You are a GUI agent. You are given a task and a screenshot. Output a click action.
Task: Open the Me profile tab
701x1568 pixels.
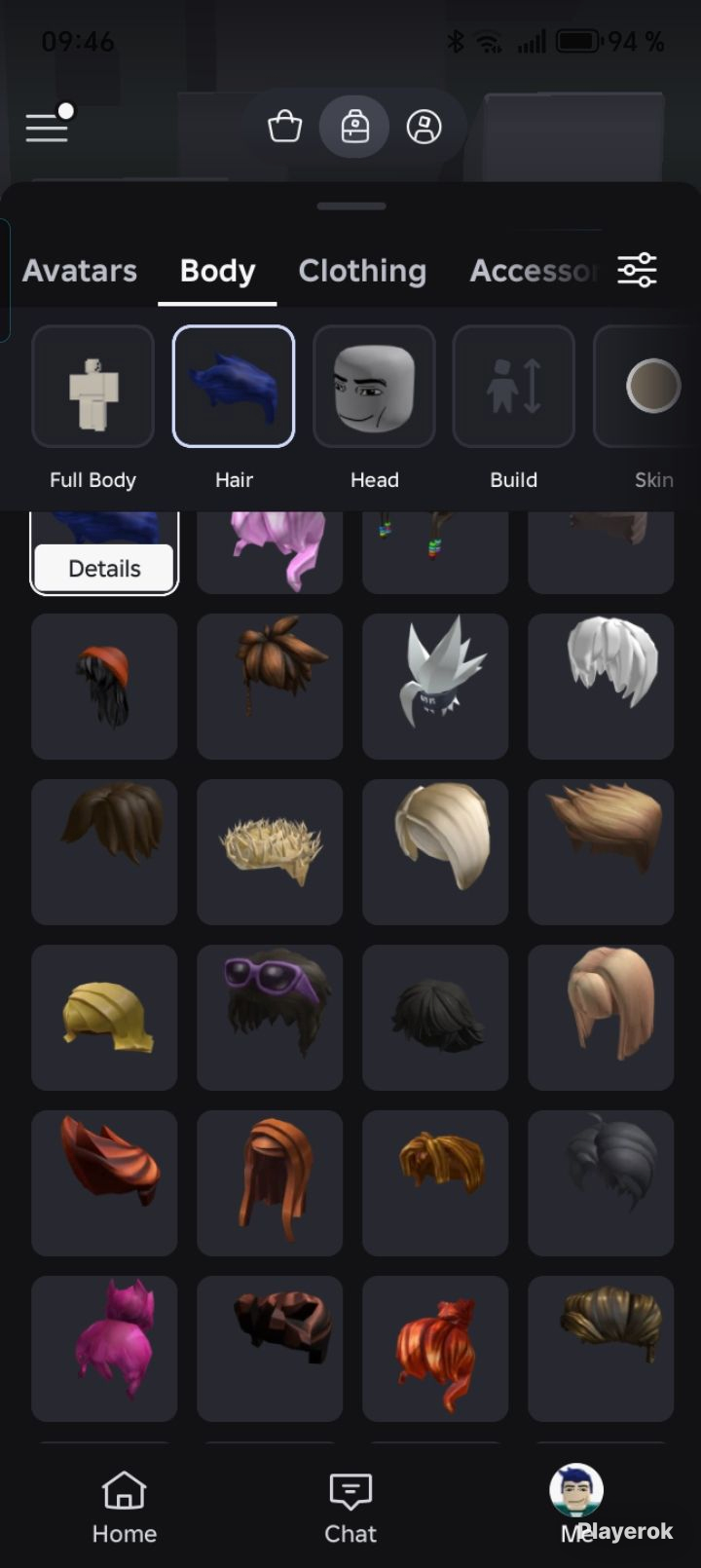point(576,1506)
